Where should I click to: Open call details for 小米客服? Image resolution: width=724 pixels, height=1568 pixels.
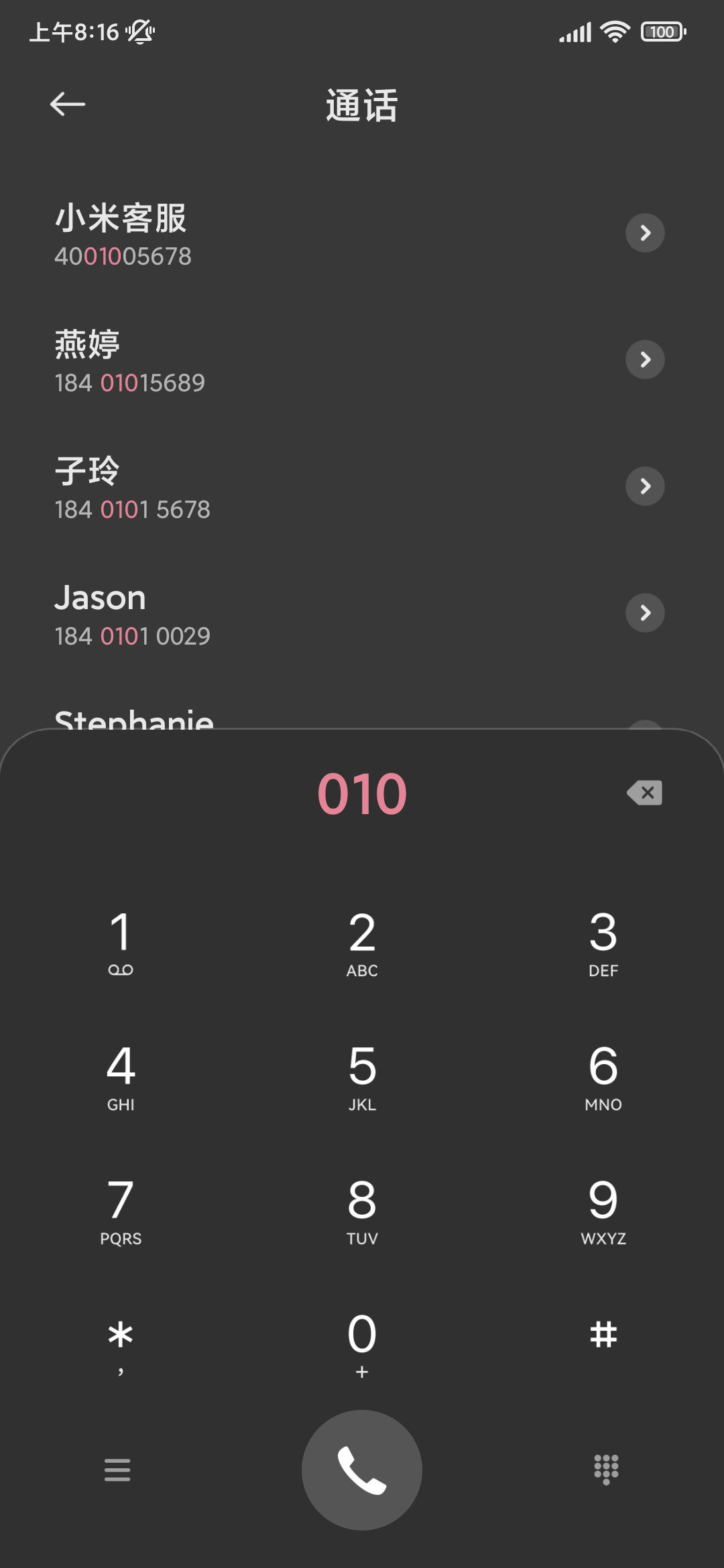click(645, 233)
